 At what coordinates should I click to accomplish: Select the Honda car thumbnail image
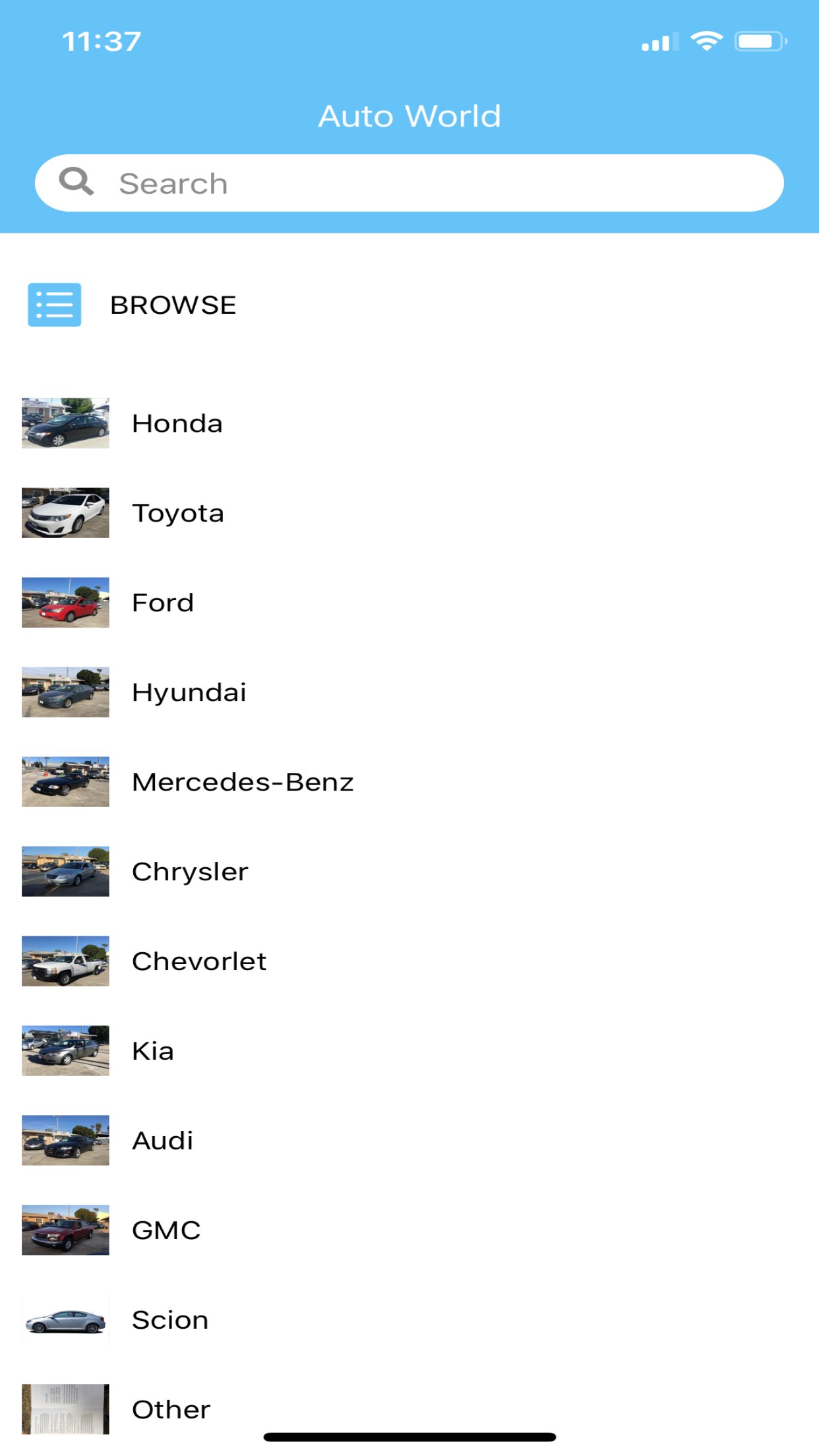pyautogui.click(x=65, y=423)
